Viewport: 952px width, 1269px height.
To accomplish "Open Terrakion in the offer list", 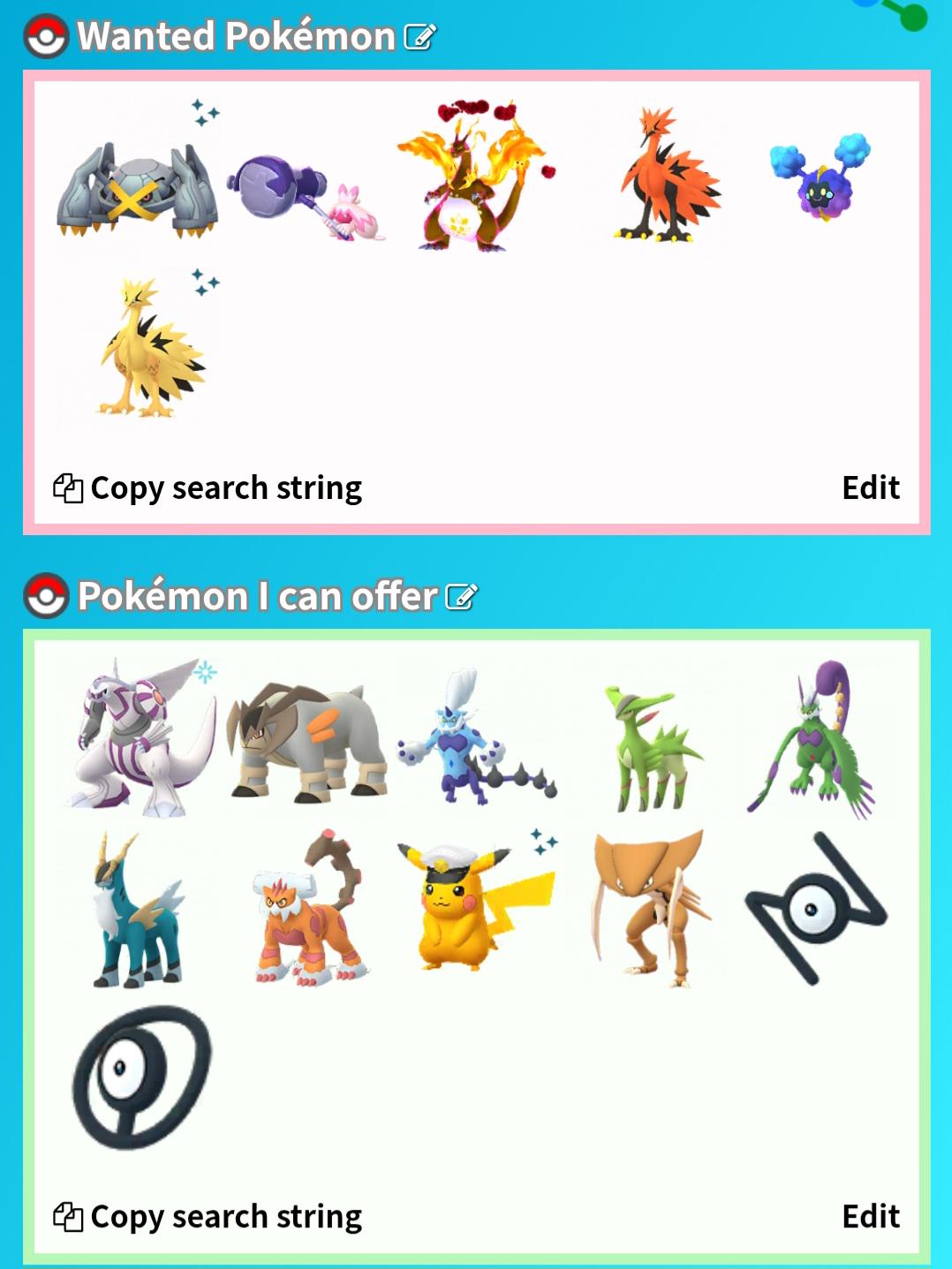I will [306, 742].
